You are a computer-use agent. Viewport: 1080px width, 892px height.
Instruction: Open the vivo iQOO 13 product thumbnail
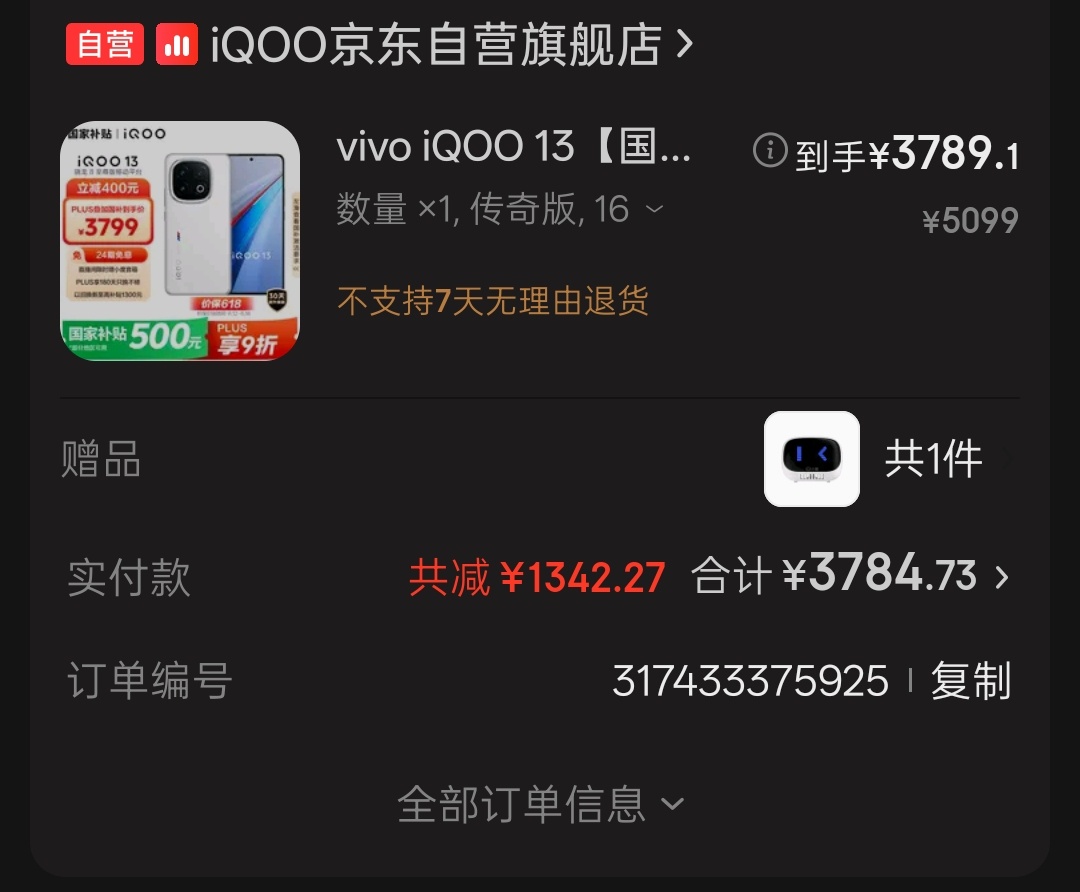point(180,241)
